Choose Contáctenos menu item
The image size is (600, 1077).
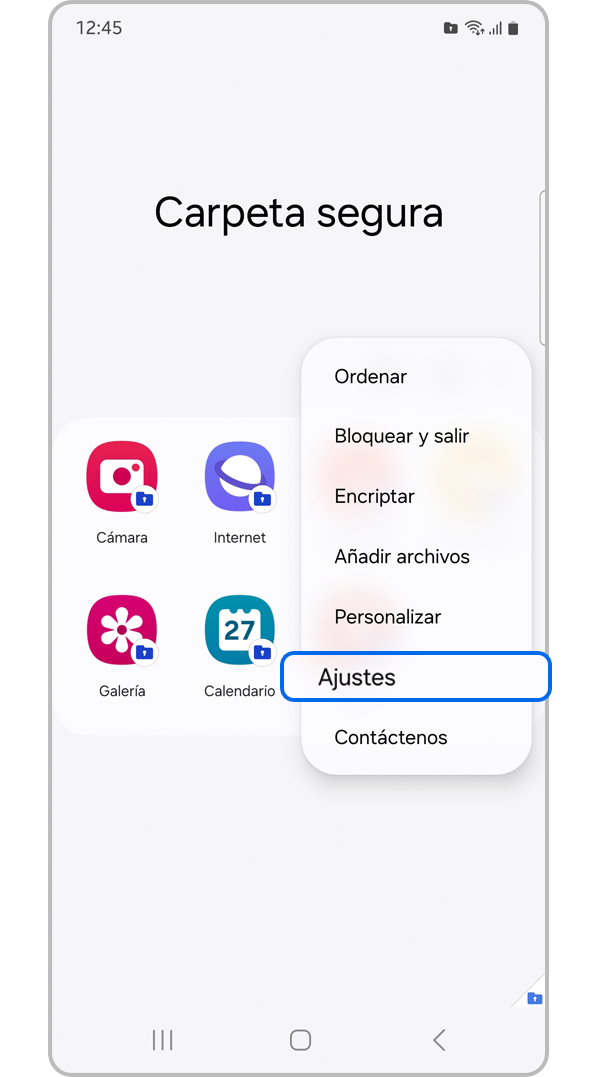tap(390, 738)
